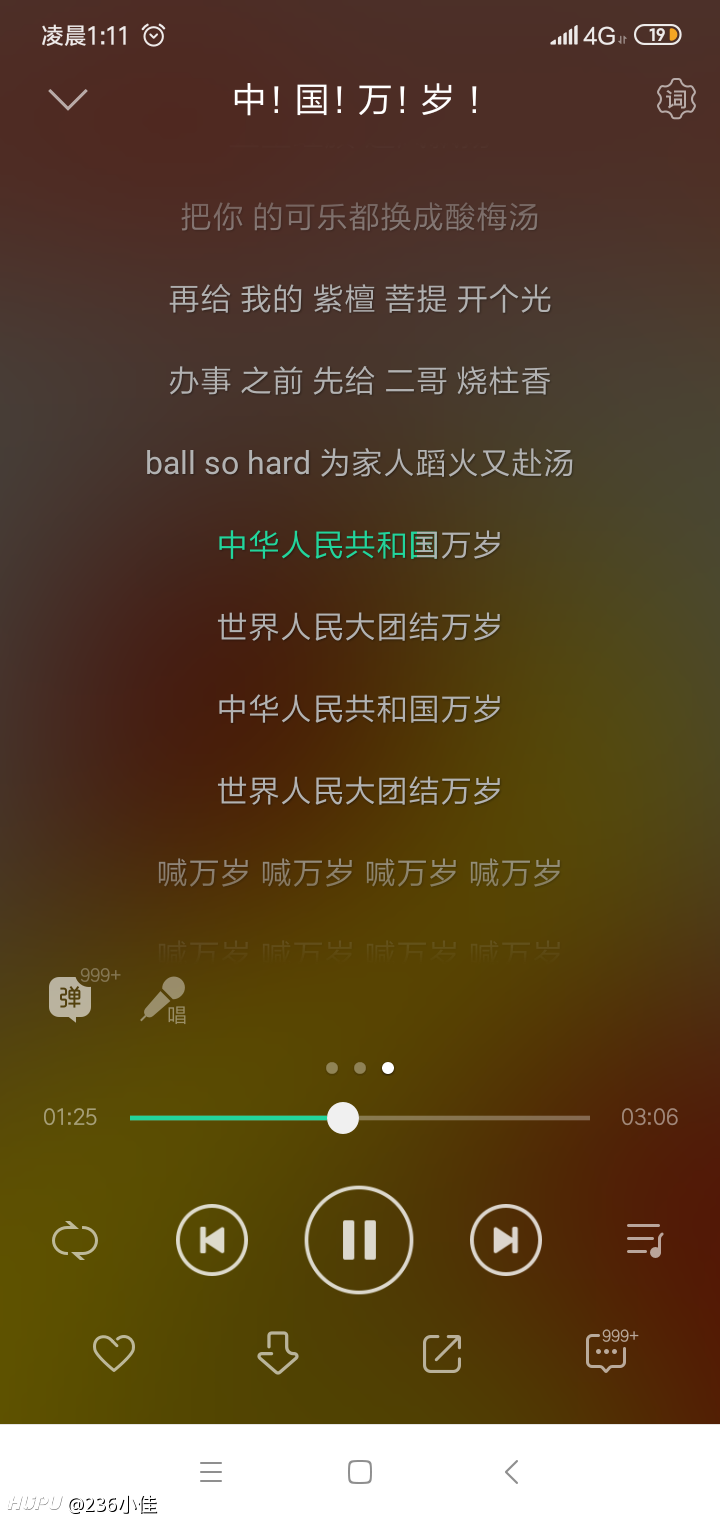Screen dimensions: 720x1520
Task: Open the lyrics settings icon
Action: coord(676,99)
